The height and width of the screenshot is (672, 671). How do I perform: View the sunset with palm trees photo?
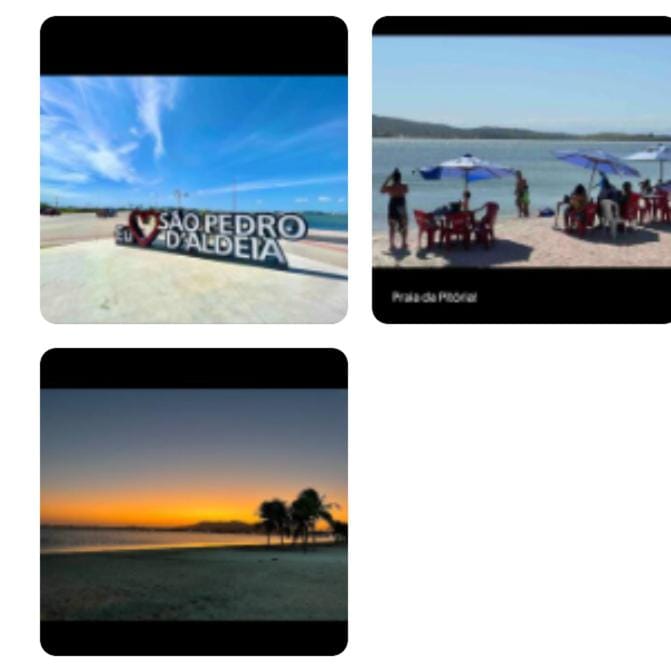pos(194,502)
